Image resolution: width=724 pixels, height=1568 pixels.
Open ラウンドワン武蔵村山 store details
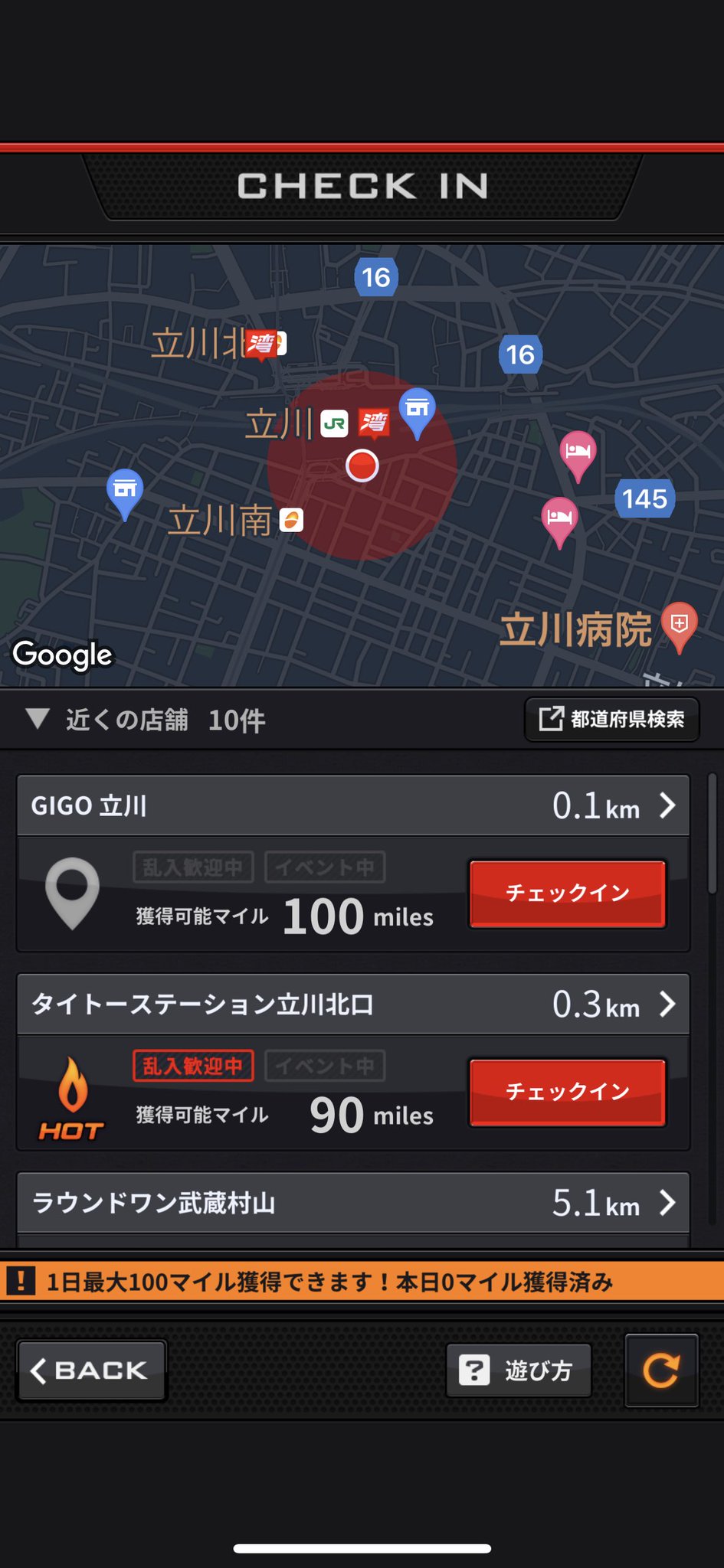[x=353, y=1202]
